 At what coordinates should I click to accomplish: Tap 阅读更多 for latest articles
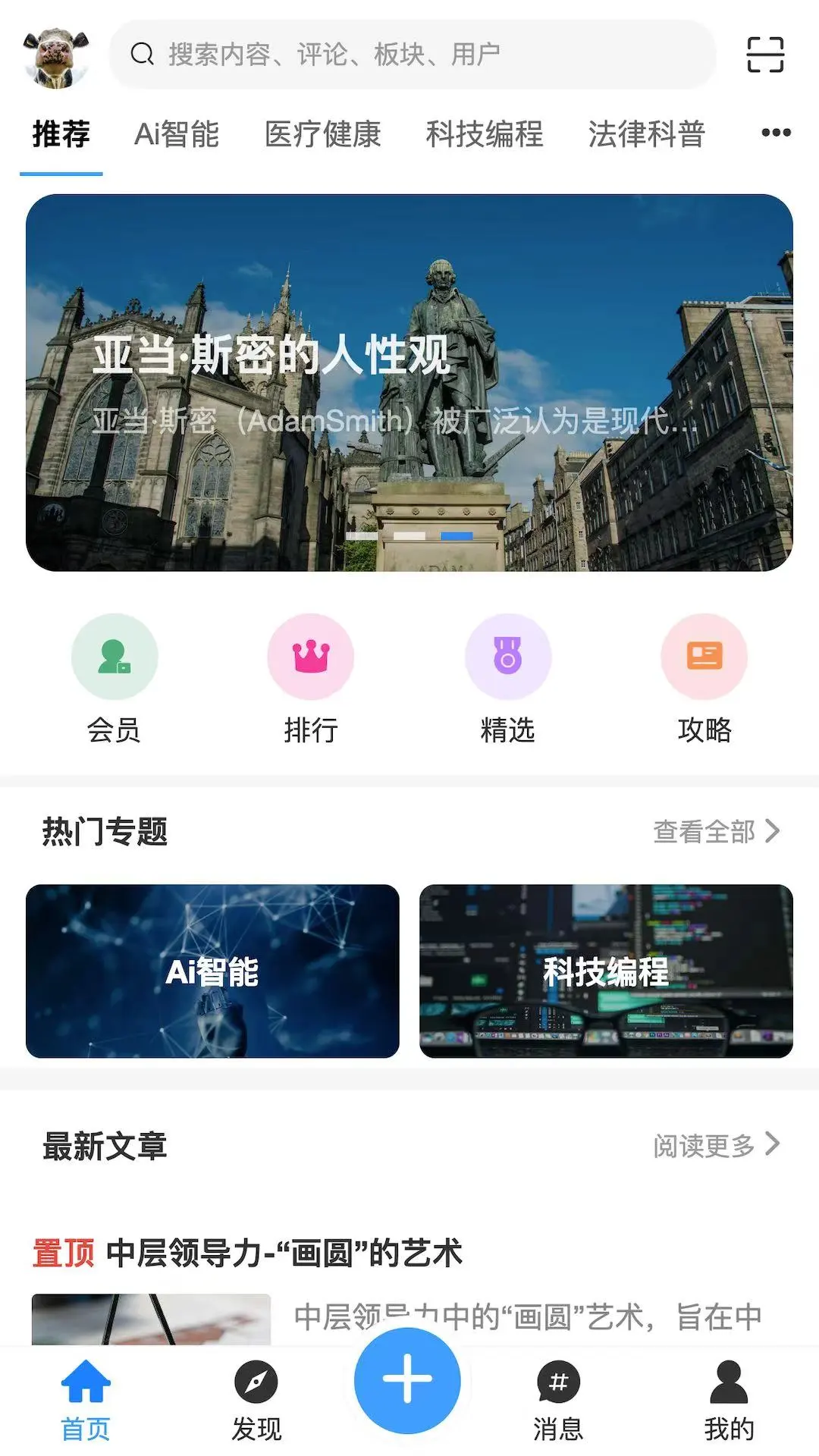(x=716, y=1145)
